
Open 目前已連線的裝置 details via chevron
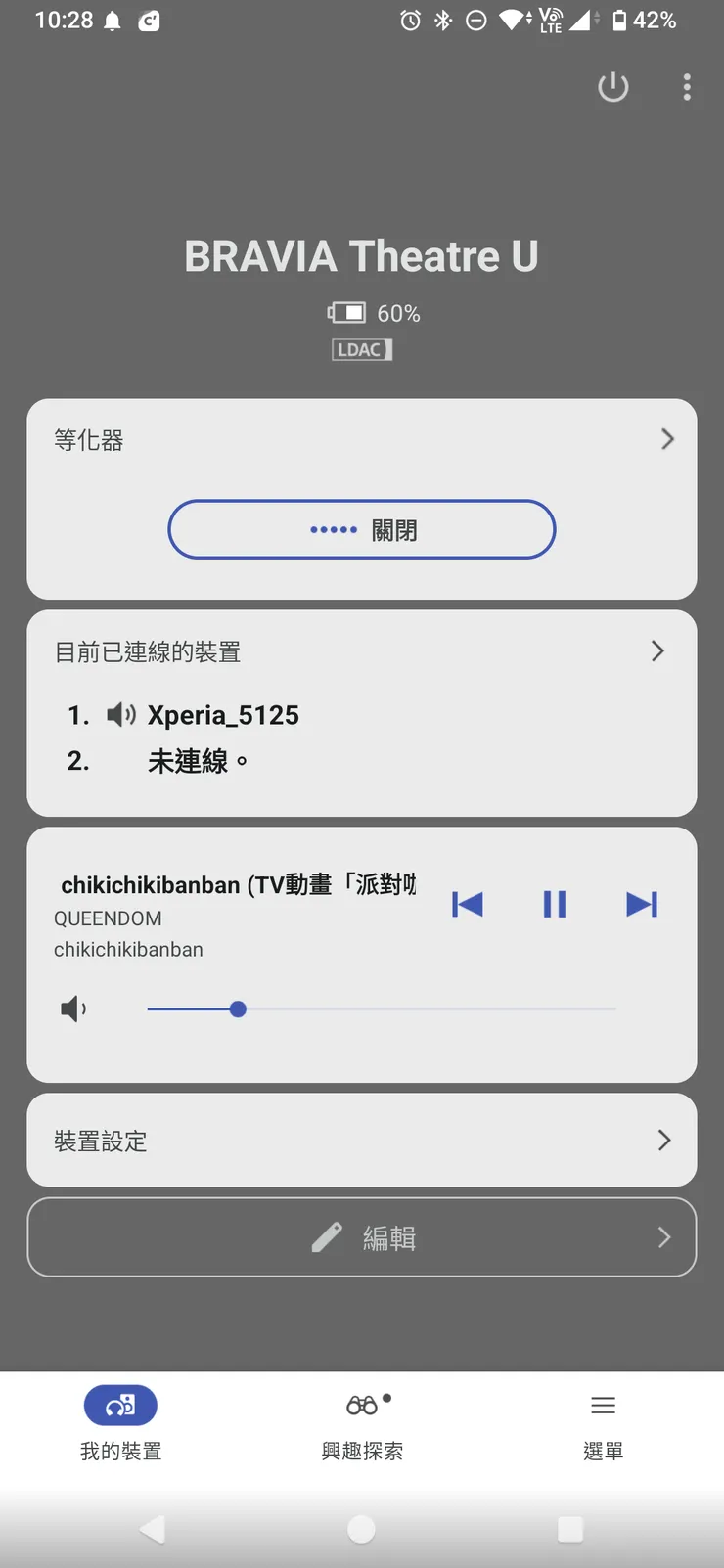pyautogui.click(x=657, y=650)
